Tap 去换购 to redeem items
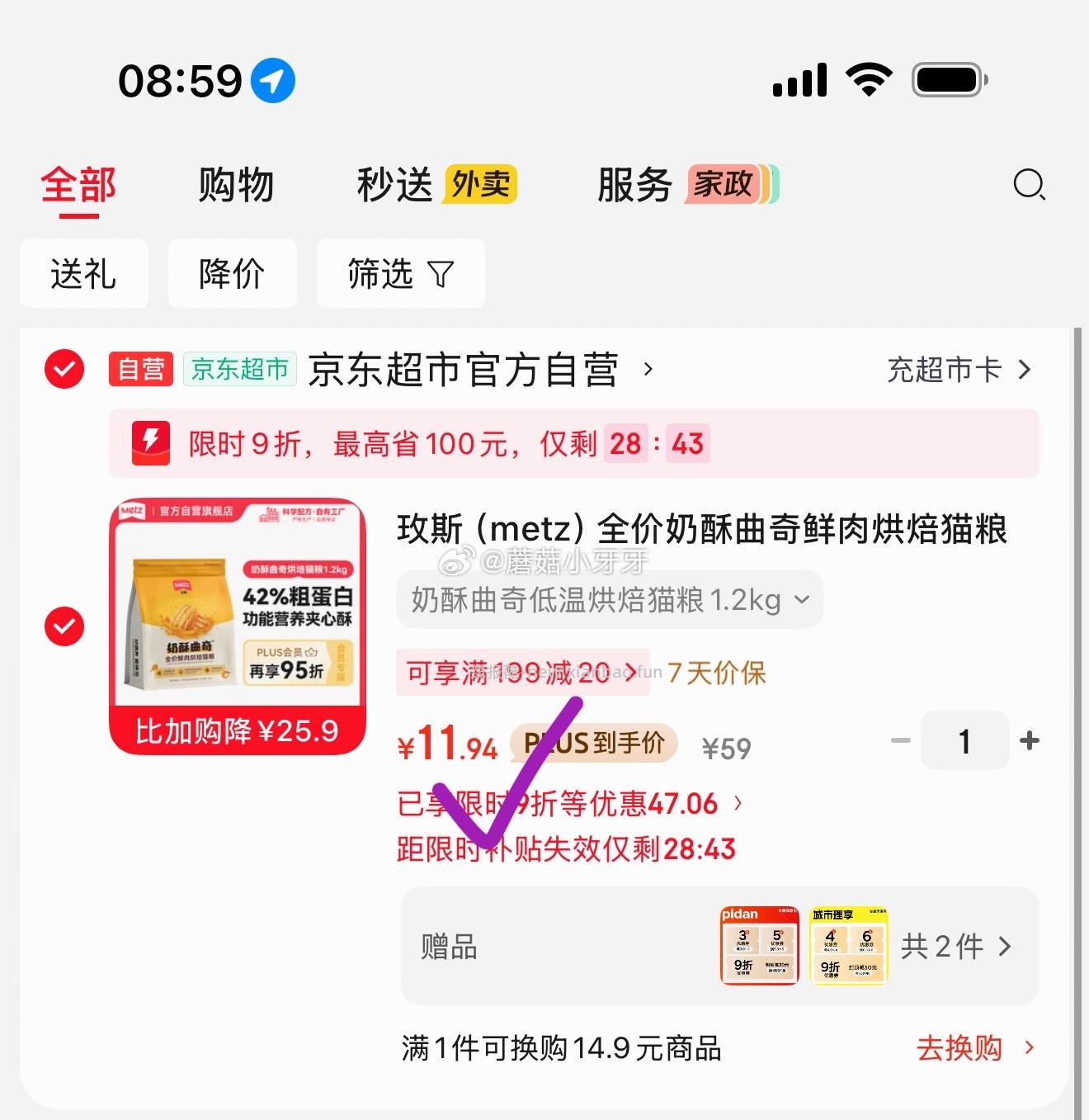This screenshot has height=1120, width=1089. click(x=973, y=1048)
